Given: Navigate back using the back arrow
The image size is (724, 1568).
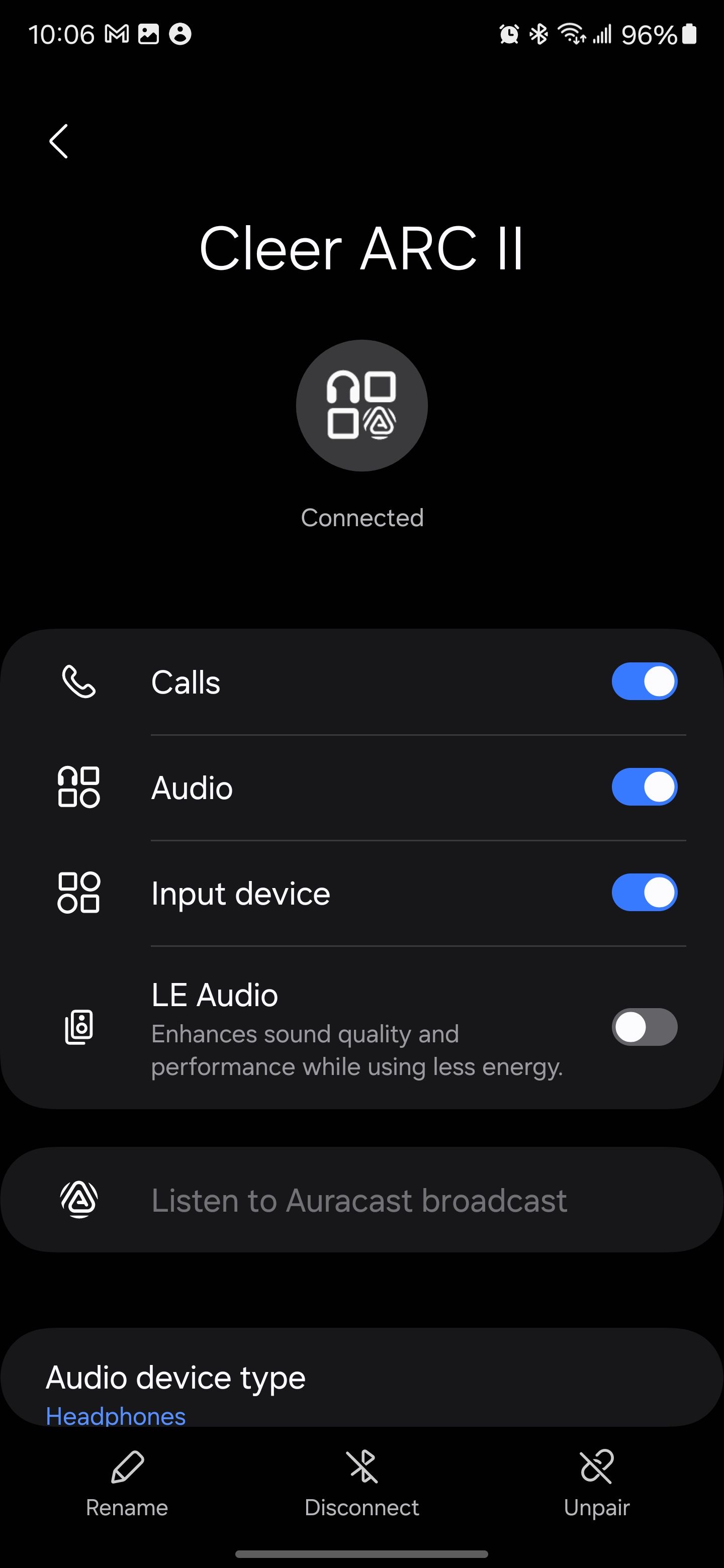Looking at the screenshot, I should [x=58, y=142].
